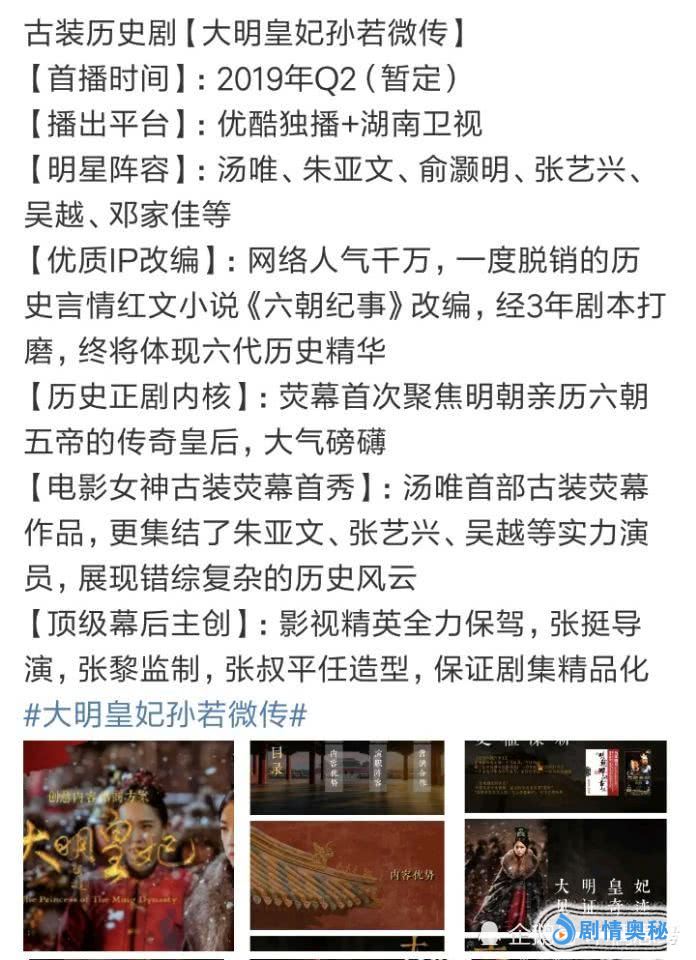View the 目录 slide image
The height and width of the screenshot is (960, 696).
pos(346,777)
